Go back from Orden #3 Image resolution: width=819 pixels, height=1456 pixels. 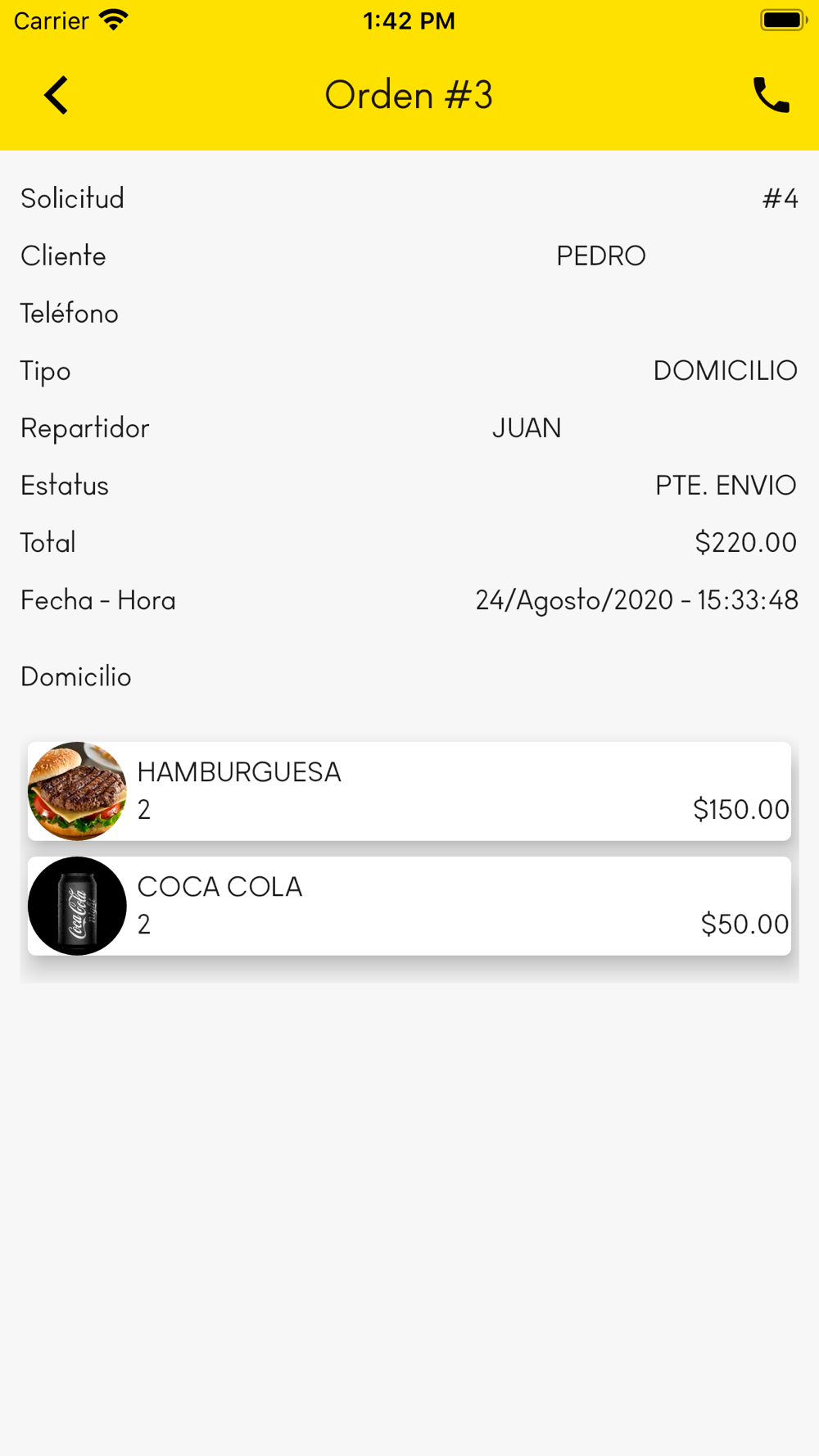(x=56, y=95)
